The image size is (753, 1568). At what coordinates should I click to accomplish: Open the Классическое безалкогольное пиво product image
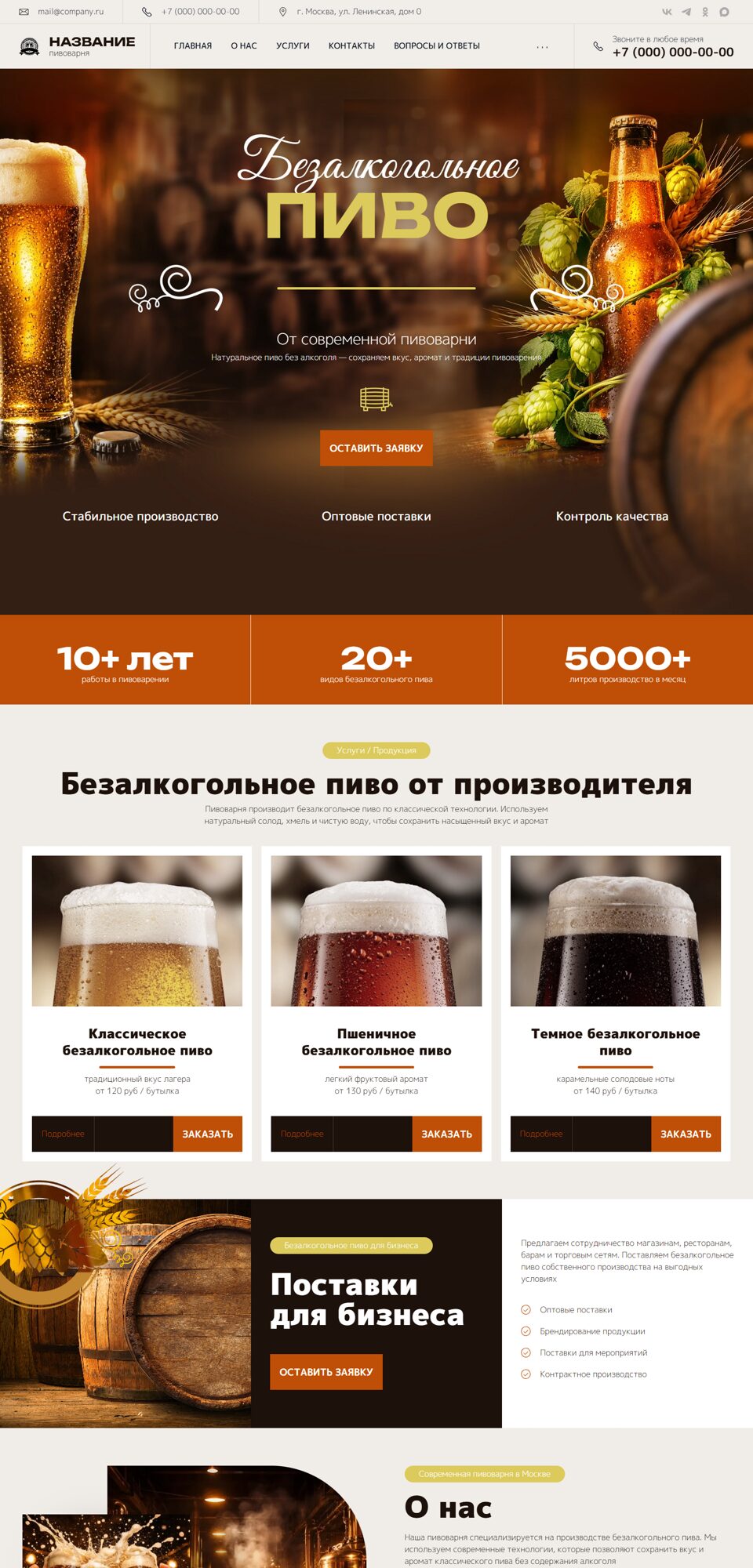[x=137, y=931]
